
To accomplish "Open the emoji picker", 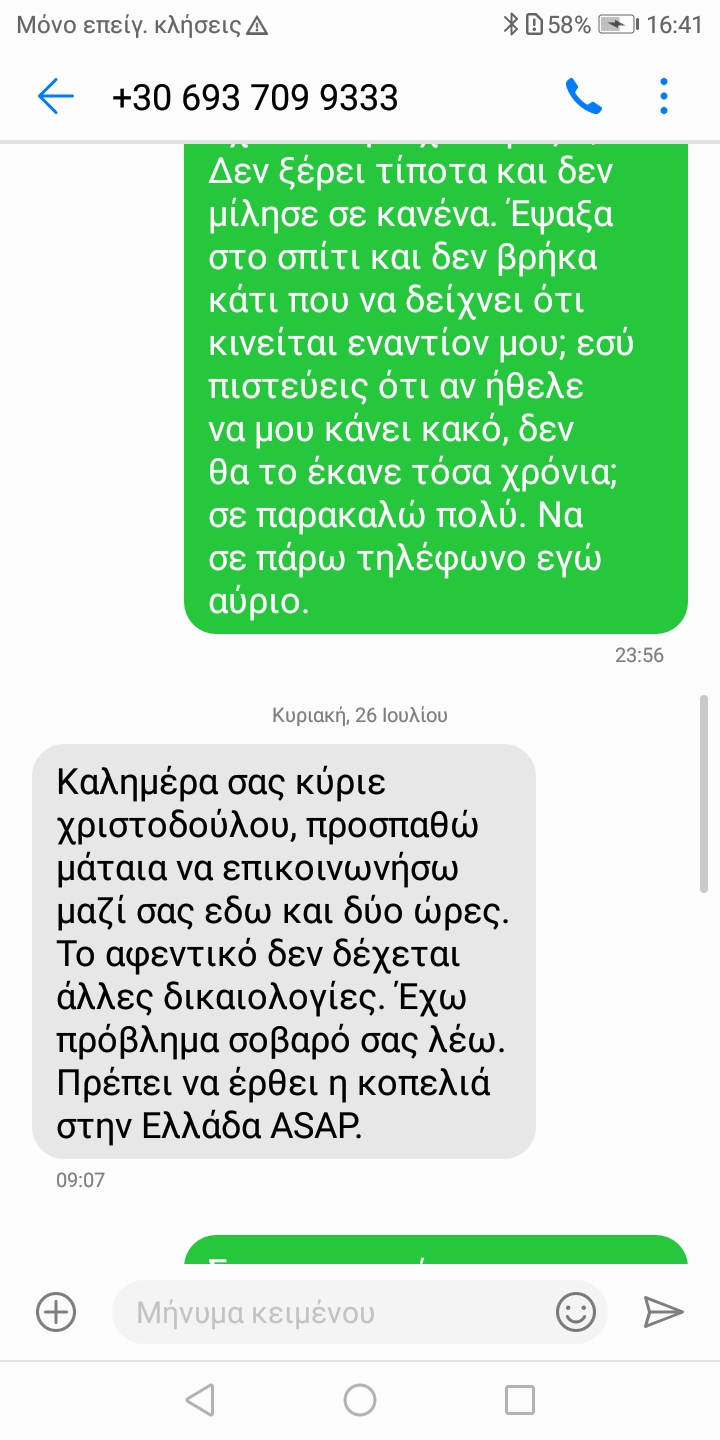I will click(x=576, y=1311).
